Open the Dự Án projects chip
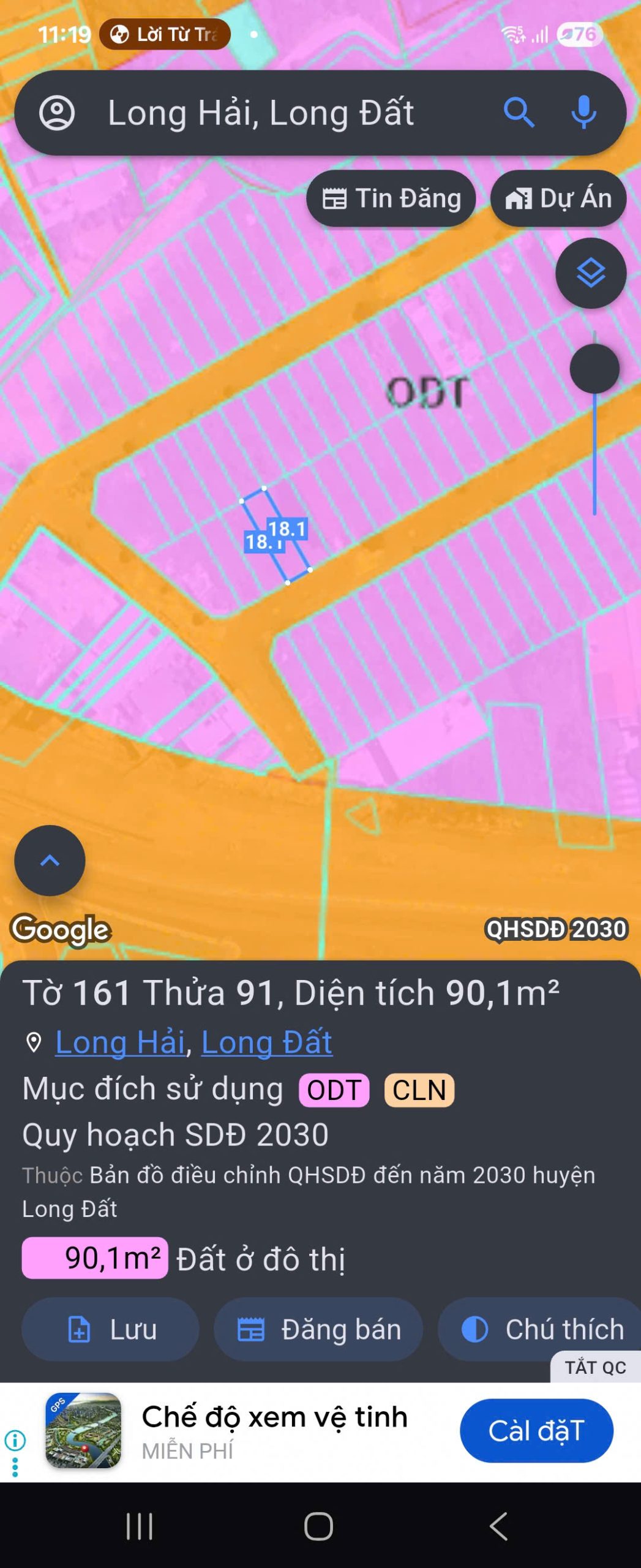 pos(558,198)
